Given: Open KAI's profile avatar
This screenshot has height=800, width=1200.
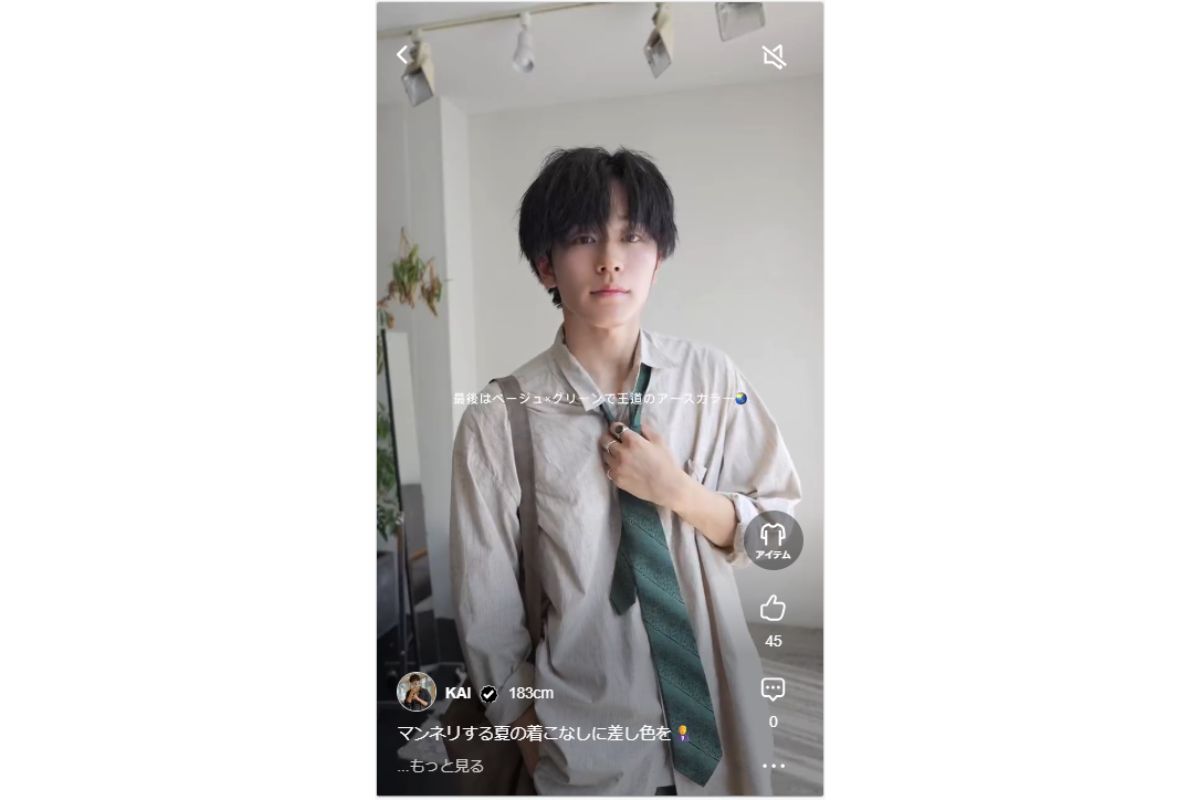Looking at the screenshot, I should click(416, 692).
